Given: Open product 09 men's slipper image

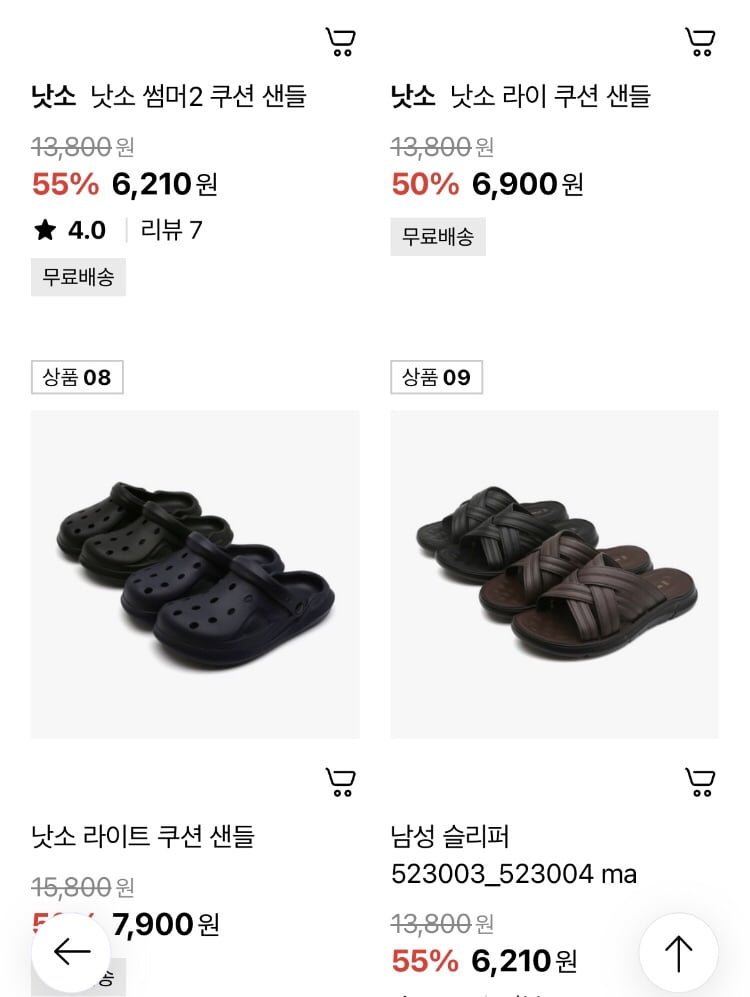Looking at the screenshot, I should 554,574.
